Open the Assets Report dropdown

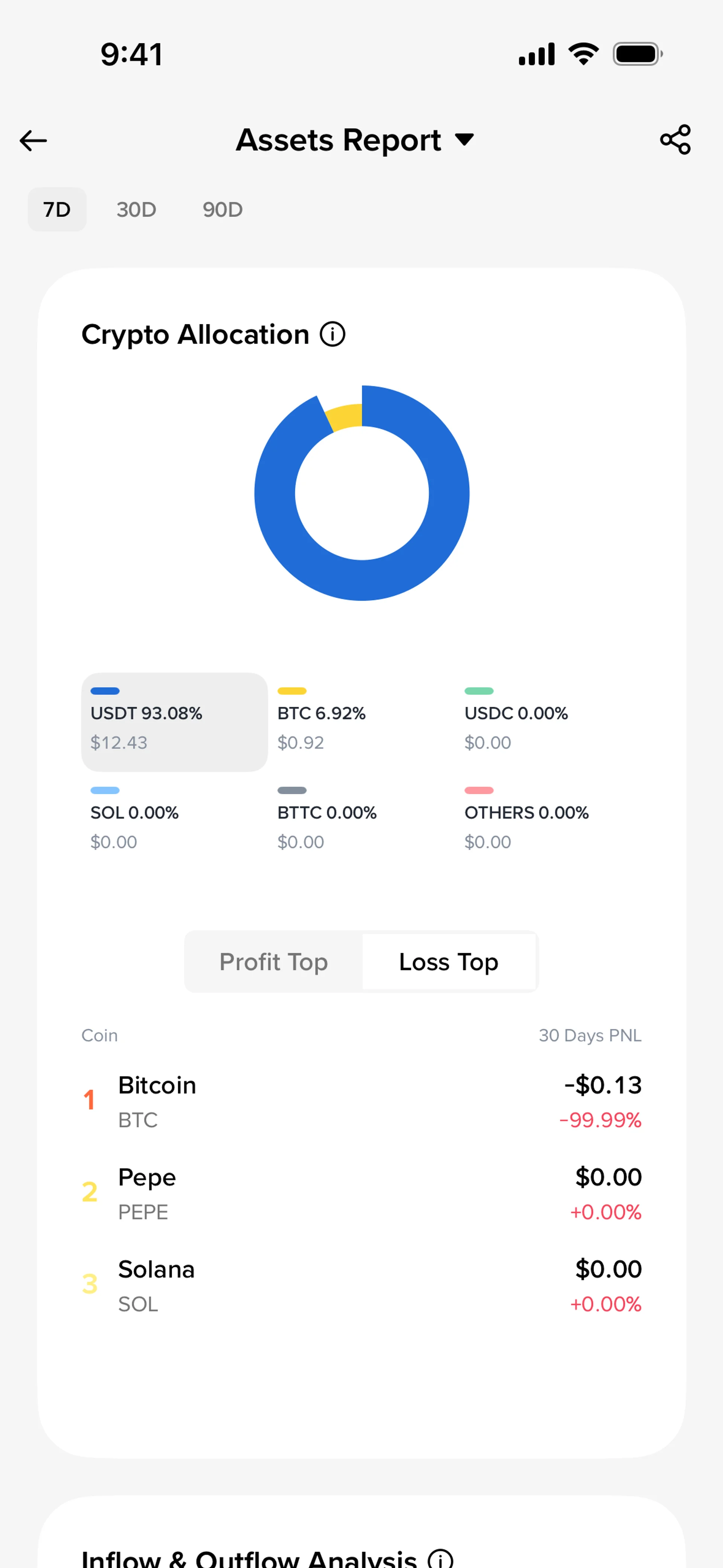point(355,140)
